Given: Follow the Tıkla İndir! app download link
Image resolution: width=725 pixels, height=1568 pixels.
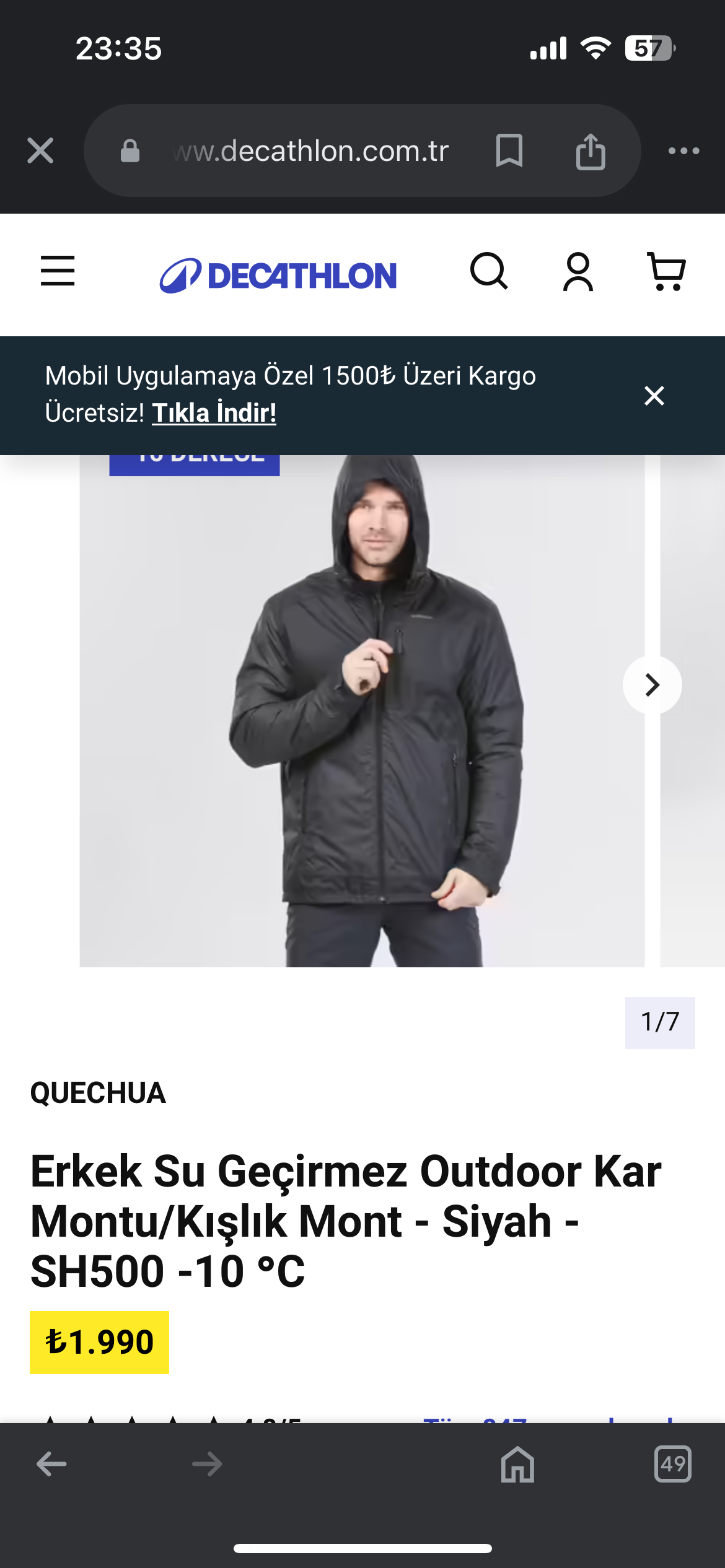Looking at the screenshot, I should pos(214,413).
